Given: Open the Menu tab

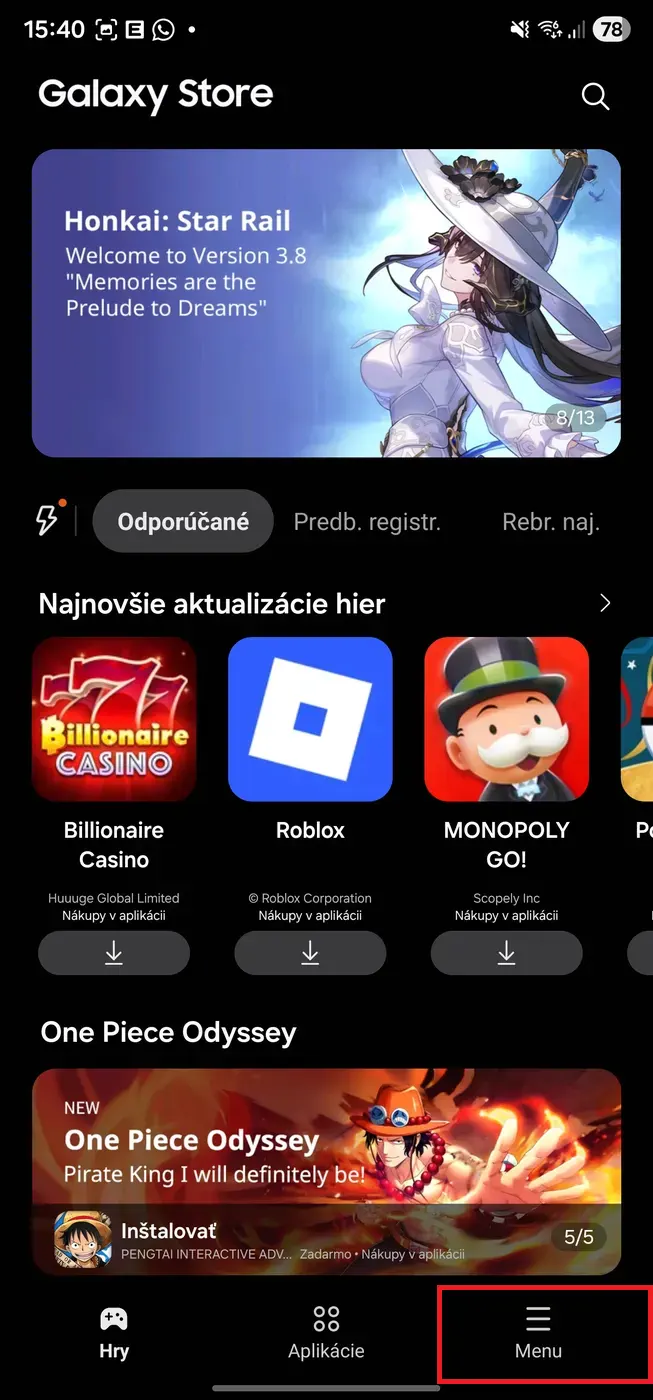Looking at the screenshot, I should pyautogui.click(x=539, y=1334).
